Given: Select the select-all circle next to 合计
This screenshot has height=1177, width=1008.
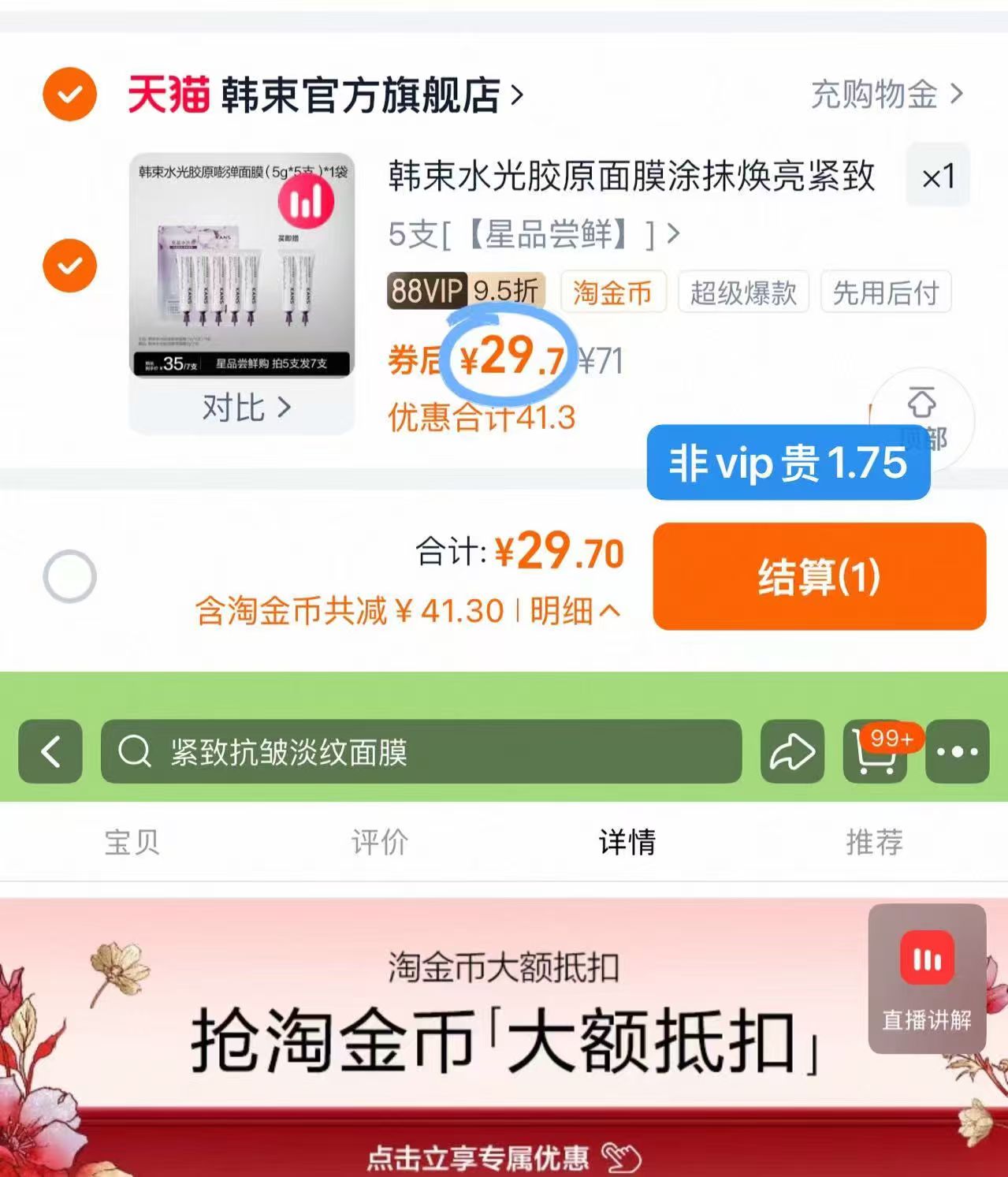Looking at the screenshot, I should coord(71,578).
